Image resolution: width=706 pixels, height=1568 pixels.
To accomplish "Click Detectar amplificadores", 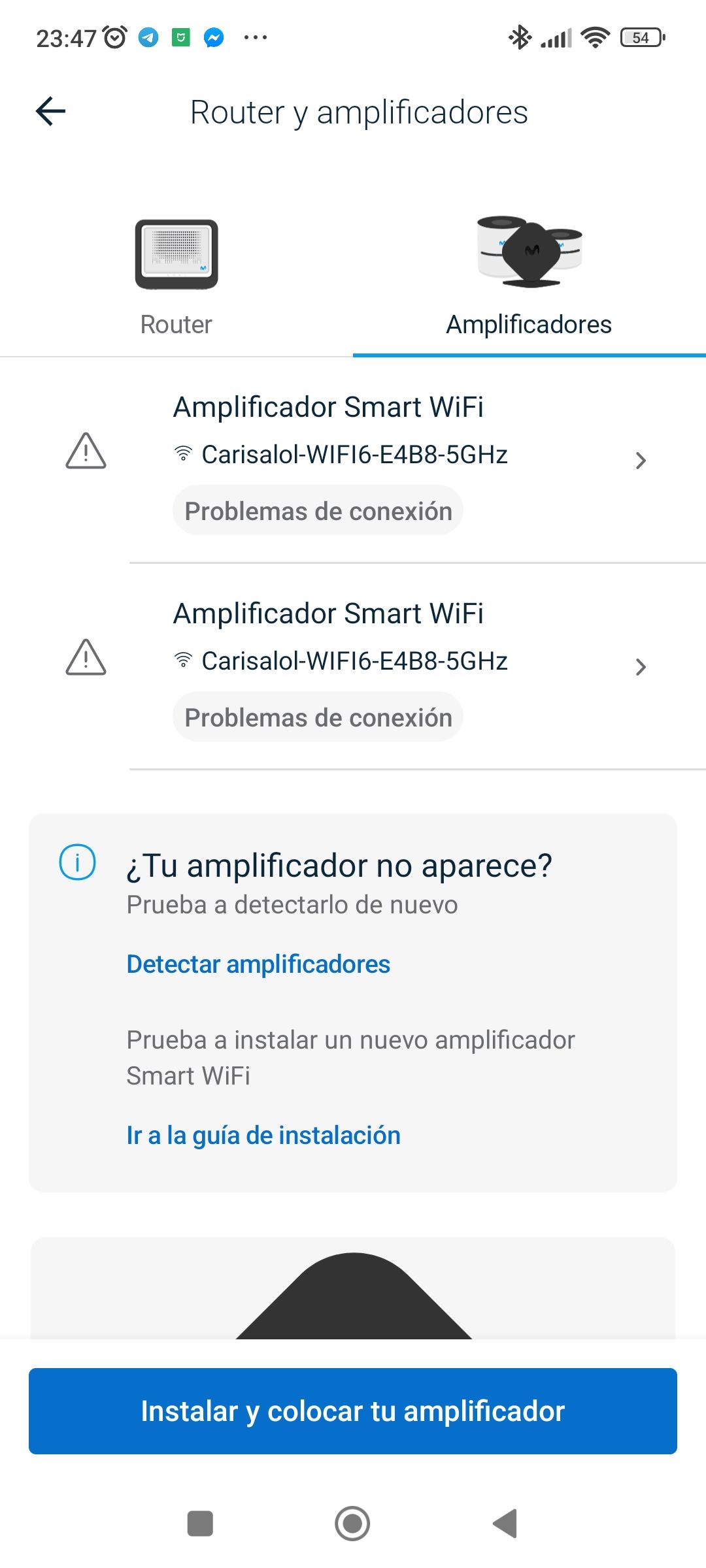I will coord(258,963).
